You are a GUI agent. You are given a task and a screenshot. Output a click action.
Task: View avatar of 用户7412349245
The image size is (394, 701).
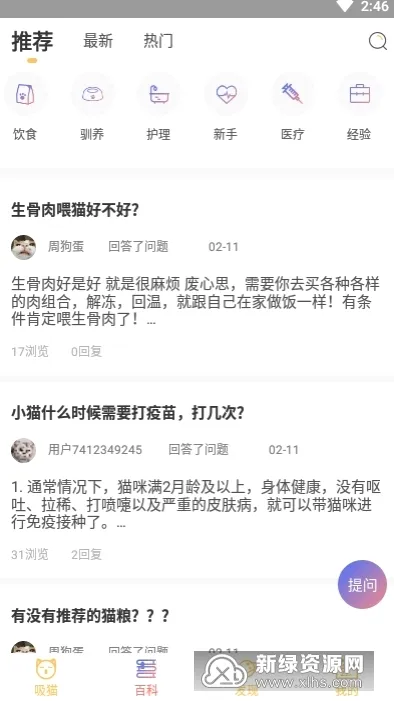coord(24,450)
